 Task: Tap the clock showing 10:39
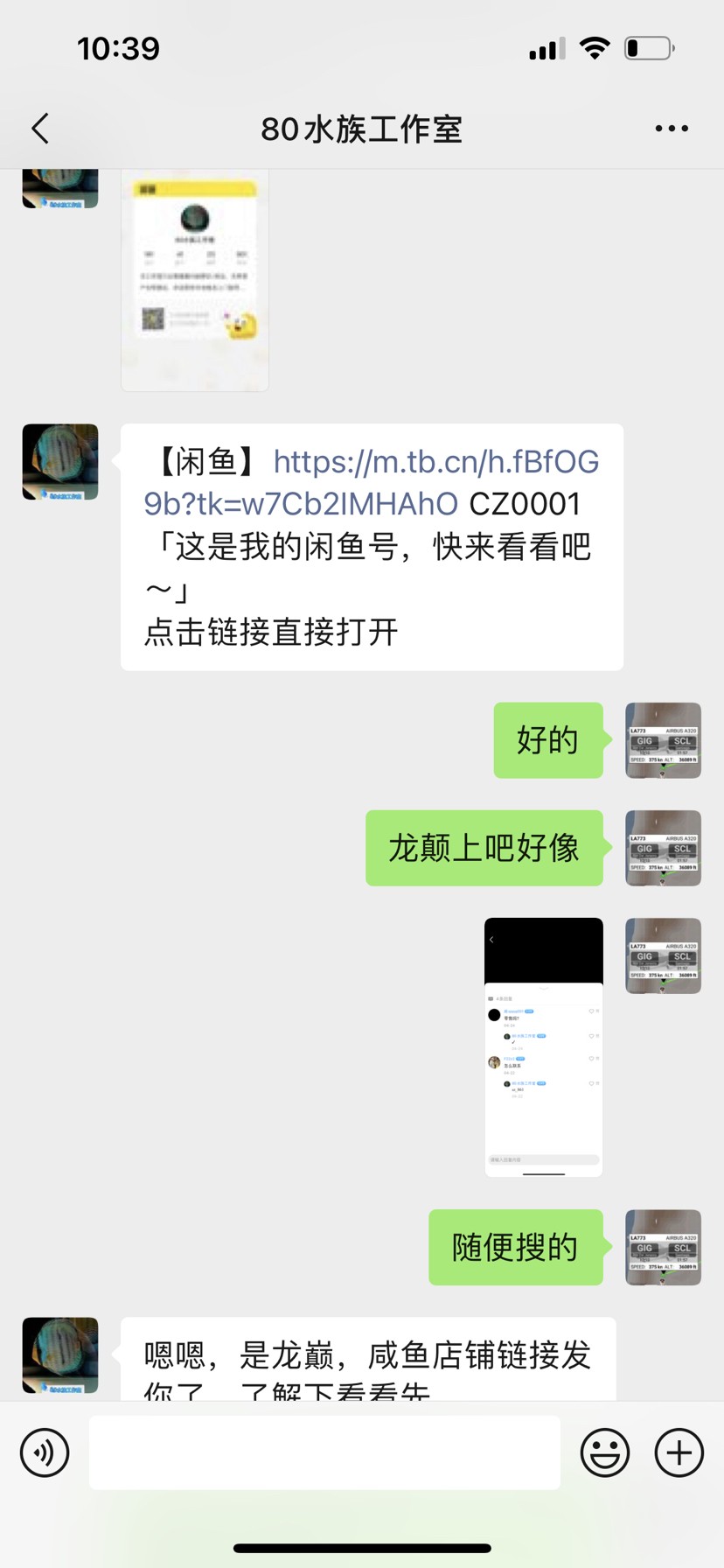point(119,48)
